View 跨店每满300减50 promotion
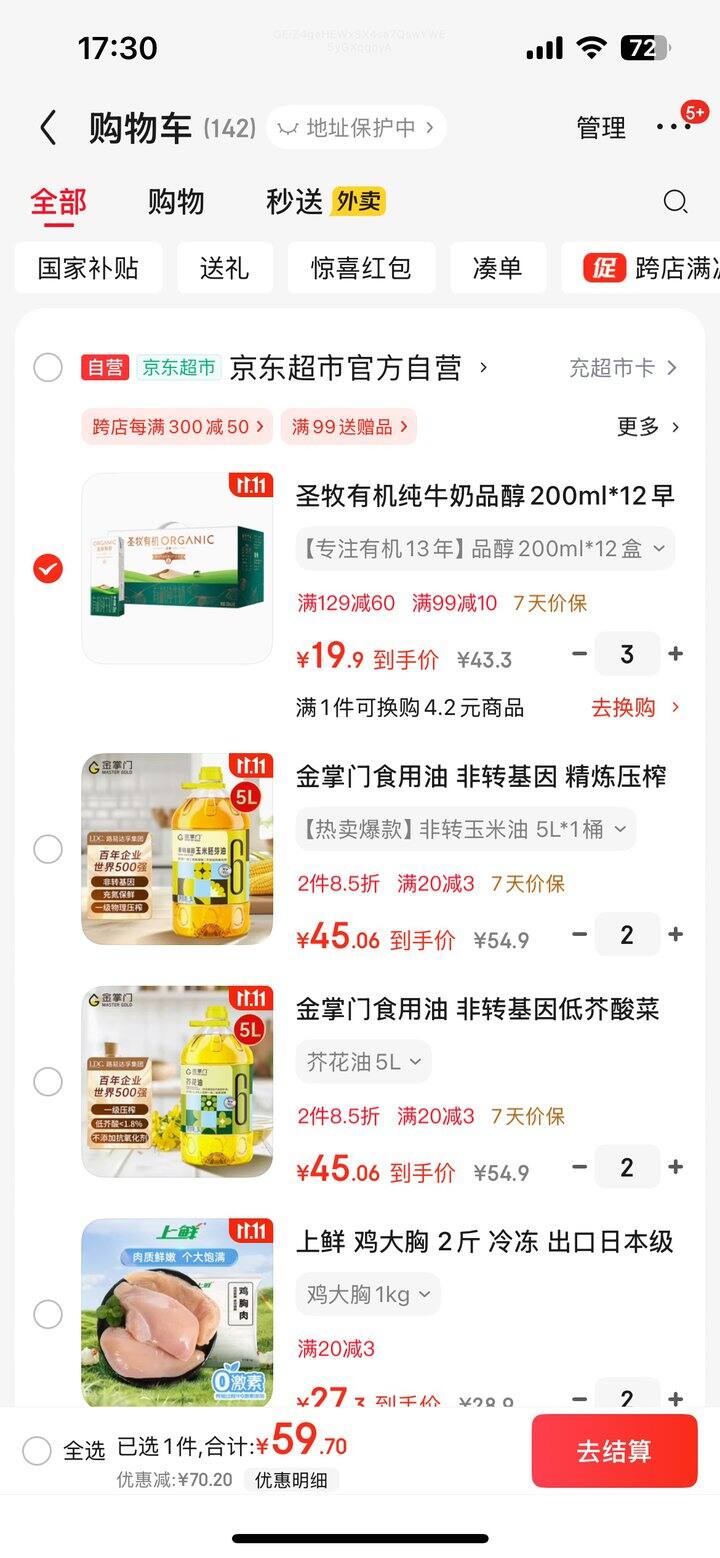 point(178,427)
